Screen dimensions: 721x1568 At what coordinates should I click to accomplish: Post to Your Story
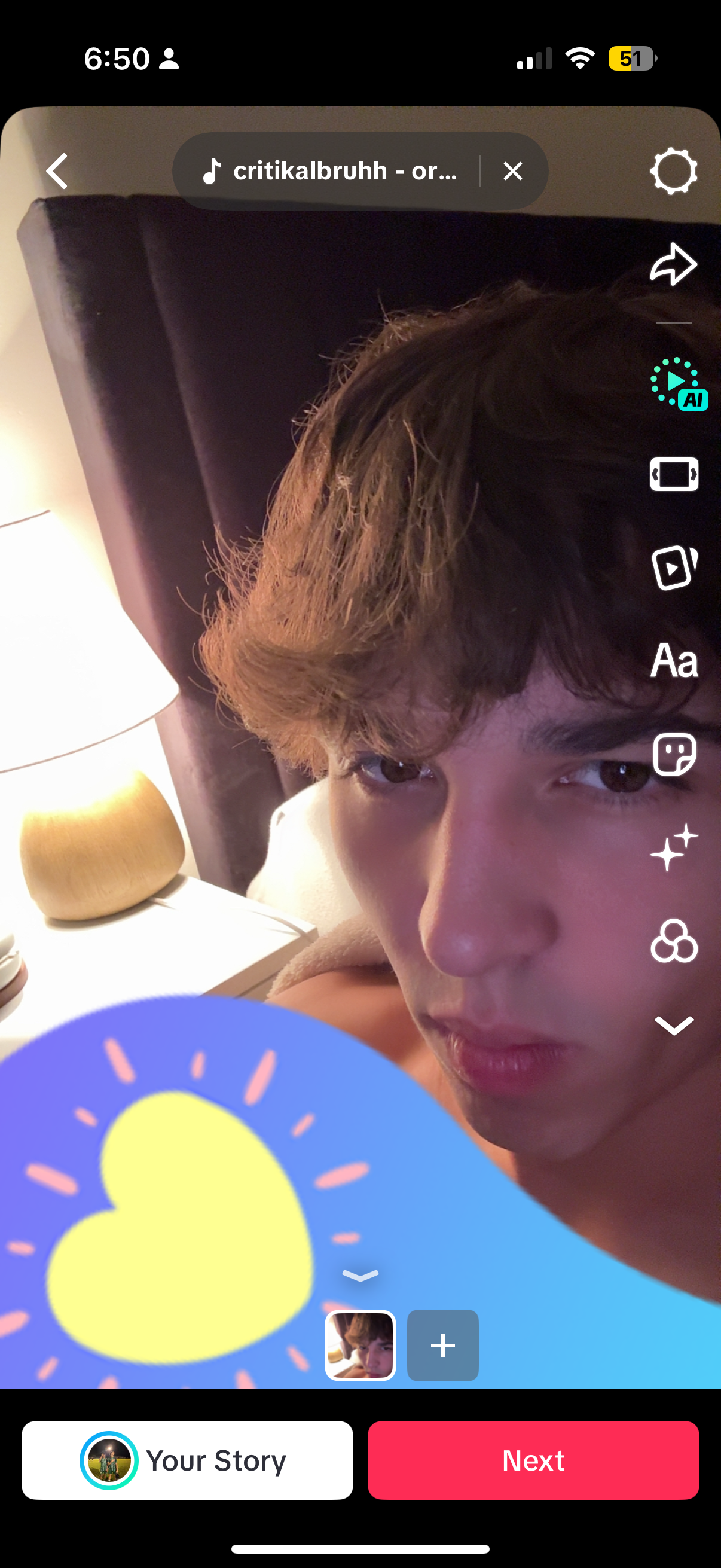tap(187, 1460)
